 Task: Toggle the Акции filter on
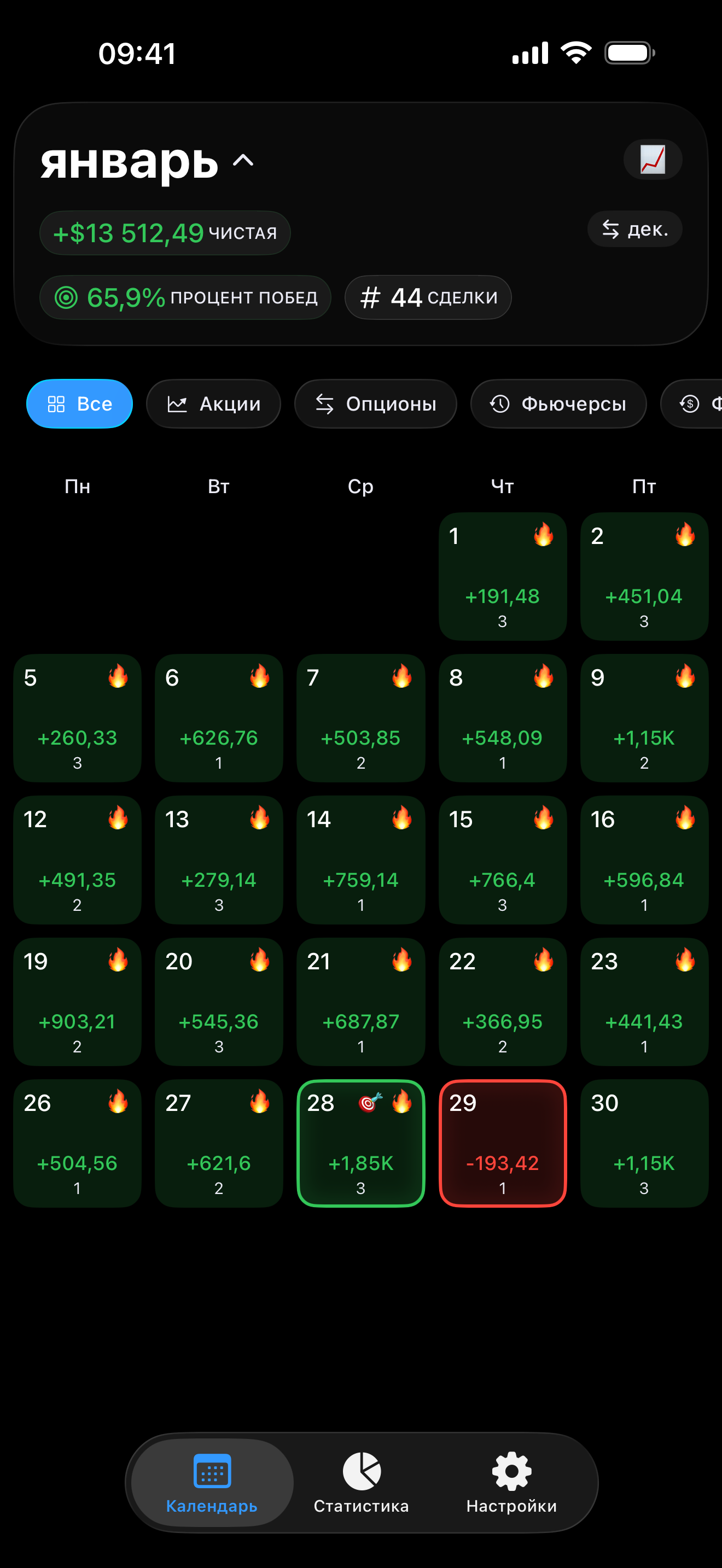click(x=214, y=403)
